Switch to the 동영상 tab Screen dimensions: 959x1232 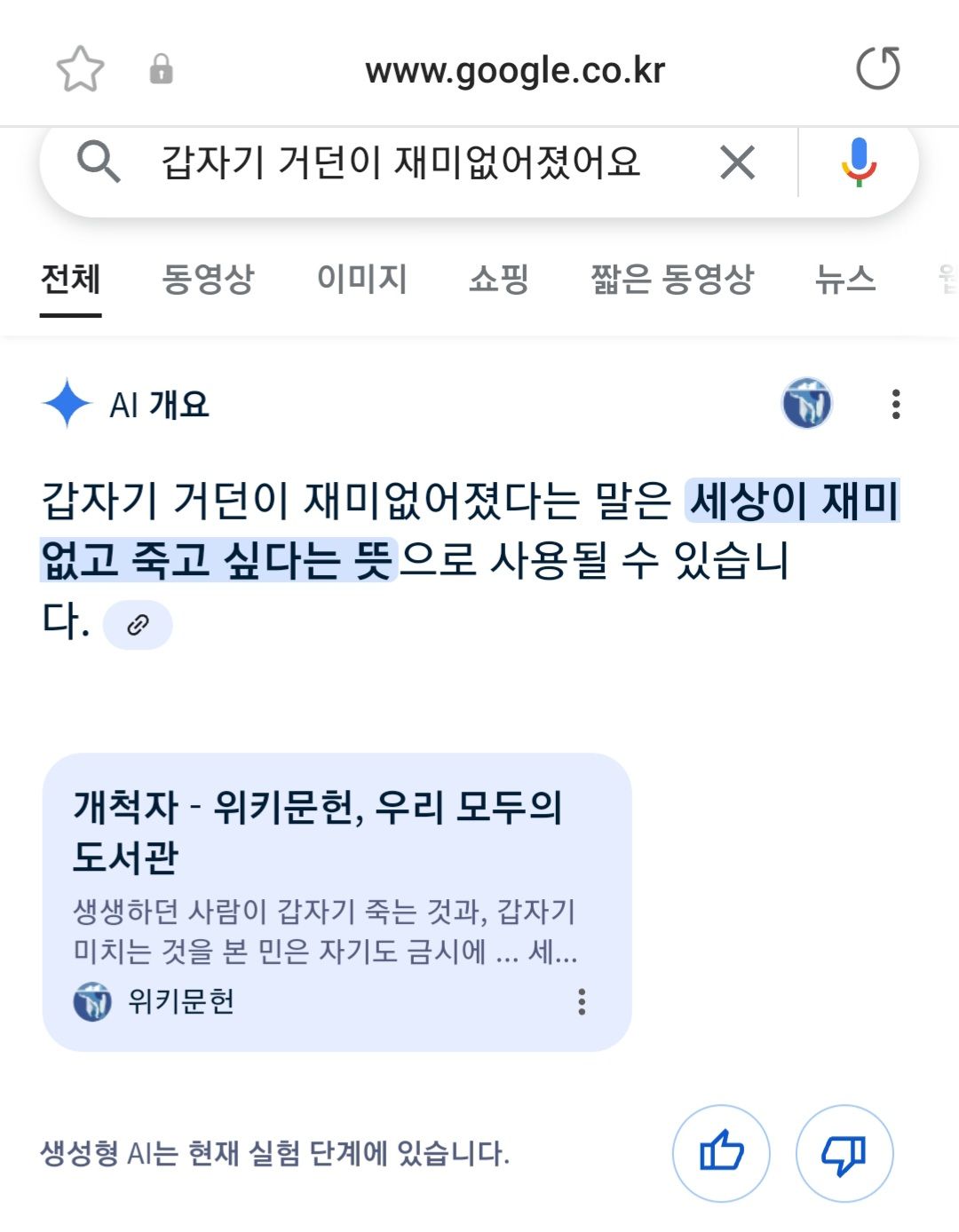pyautogui.click(x=208, y=280)
